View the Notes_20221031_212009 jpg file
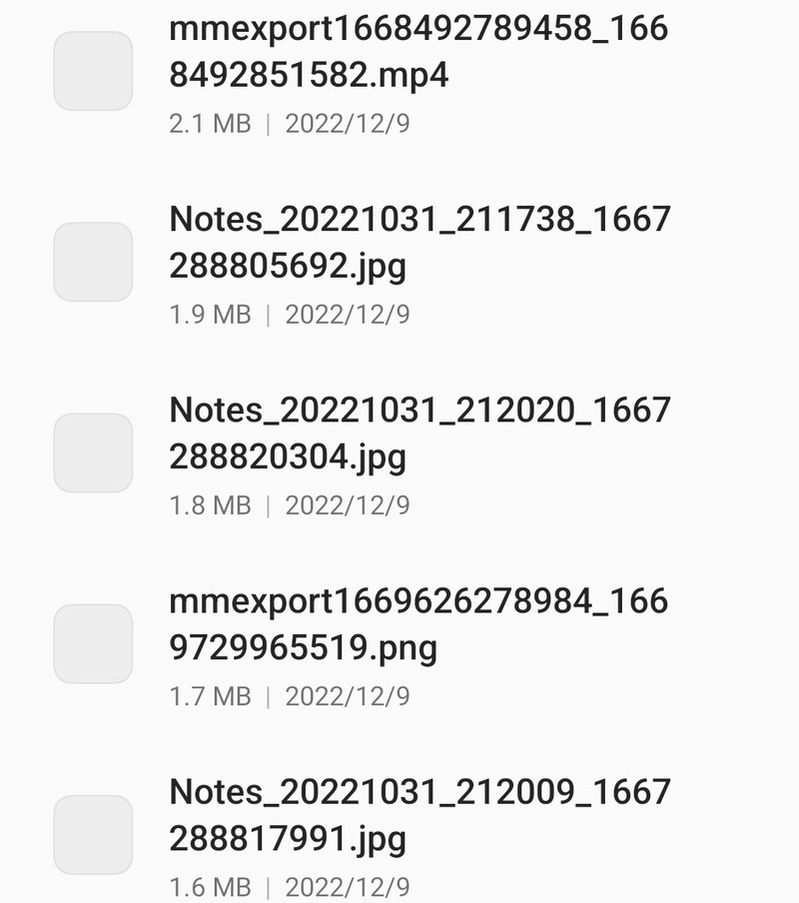 click(418, 816)
